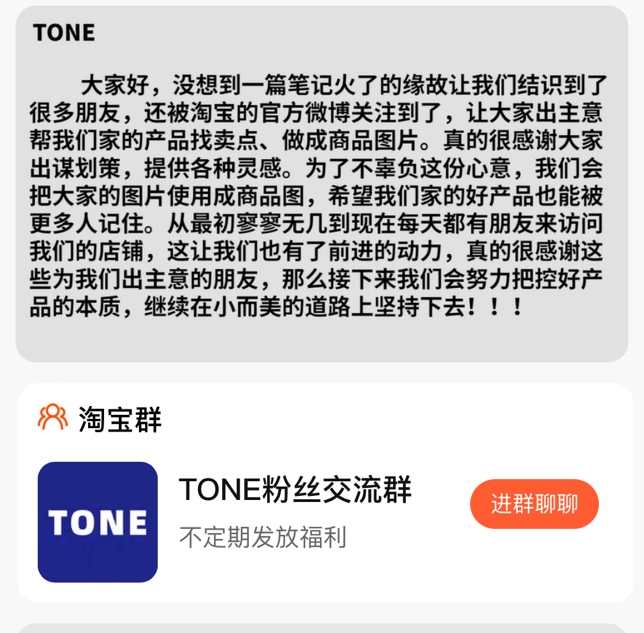Tap the 进群聊聊 button

534,504
